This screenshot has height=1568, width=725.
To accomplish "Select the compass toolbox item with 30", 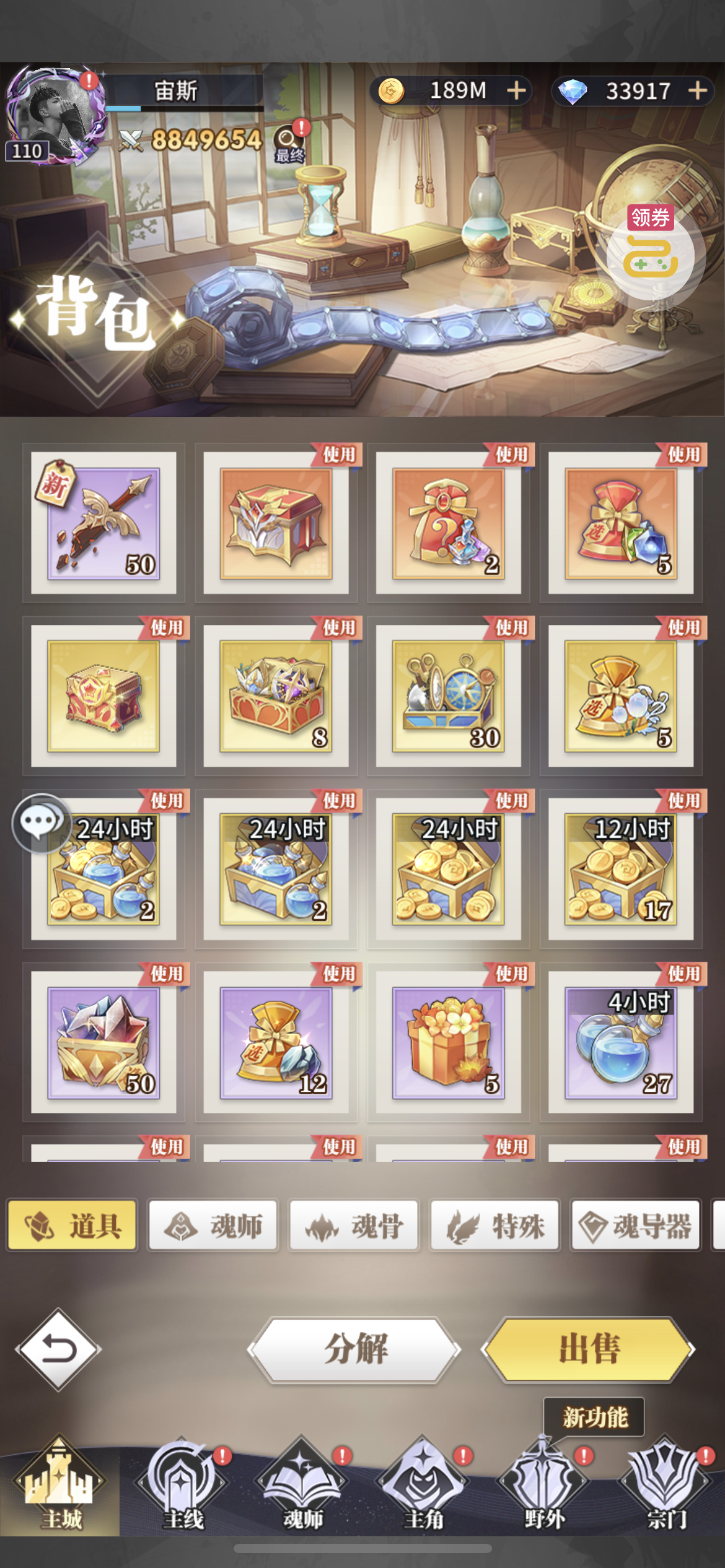I will point(448,696).
